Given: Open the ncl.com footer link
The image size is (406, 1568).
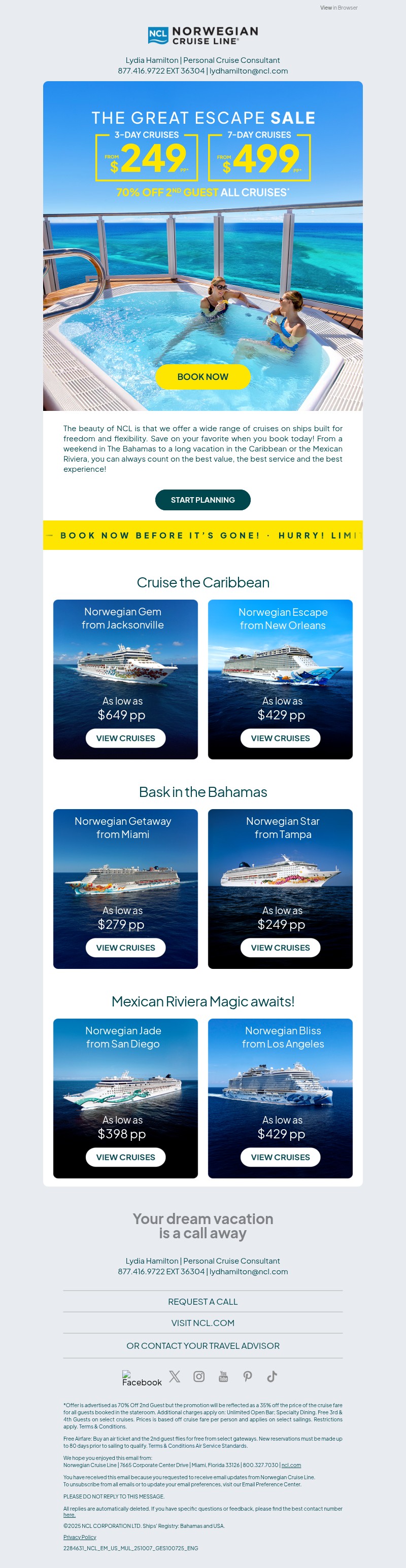Looking at the screenshot, I should [x=291, y=1465].
